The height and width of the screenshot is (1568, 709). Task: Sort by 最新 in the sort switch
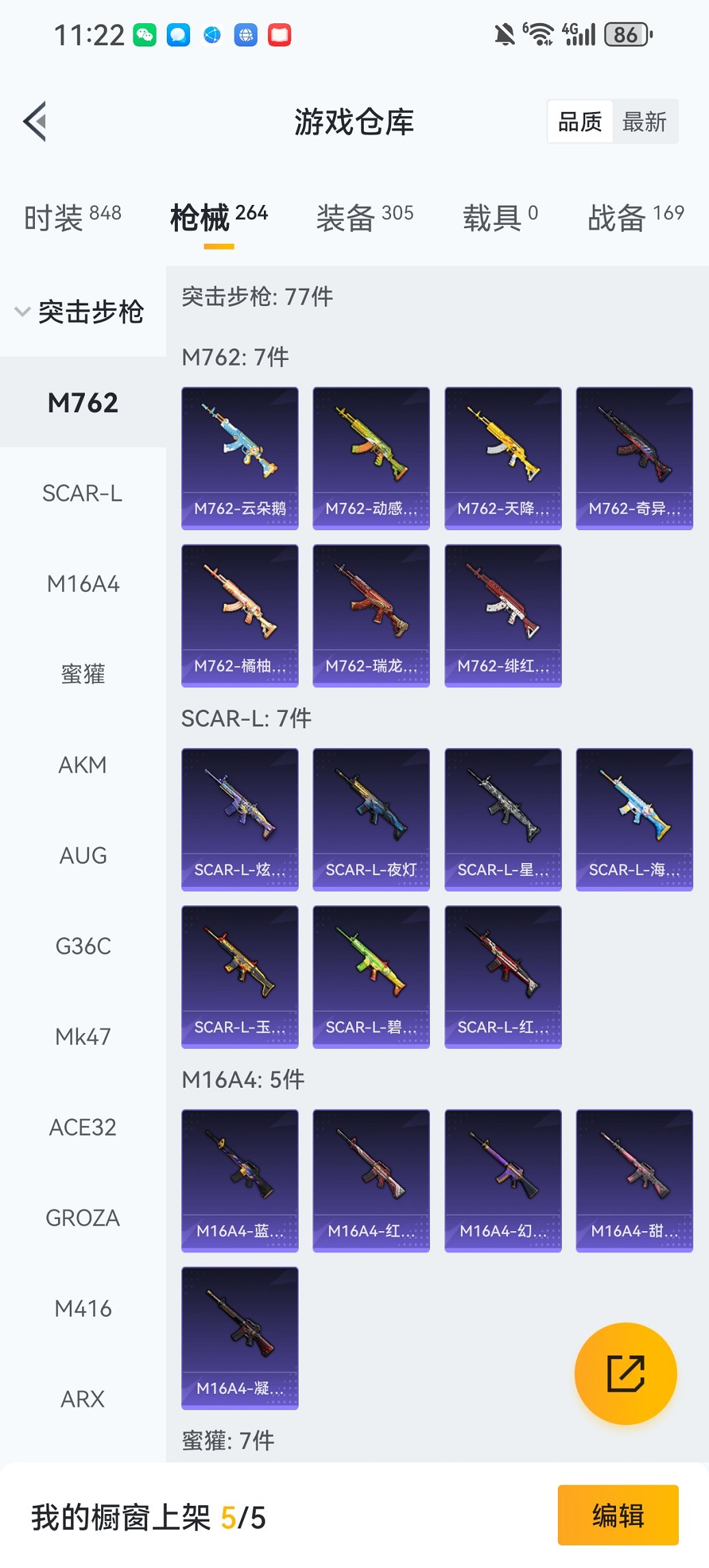point(644,122)
